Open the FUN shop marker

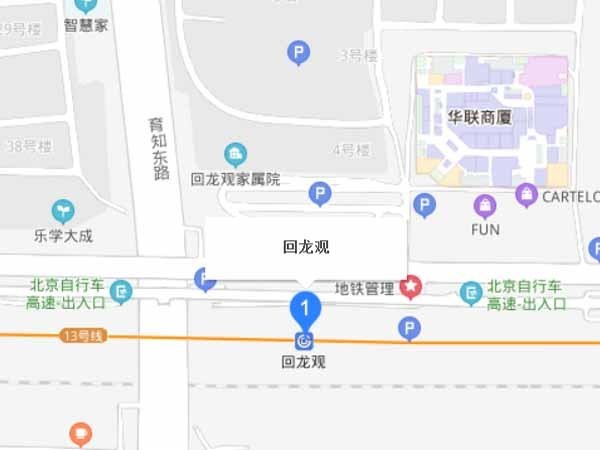tap(485, 207)
